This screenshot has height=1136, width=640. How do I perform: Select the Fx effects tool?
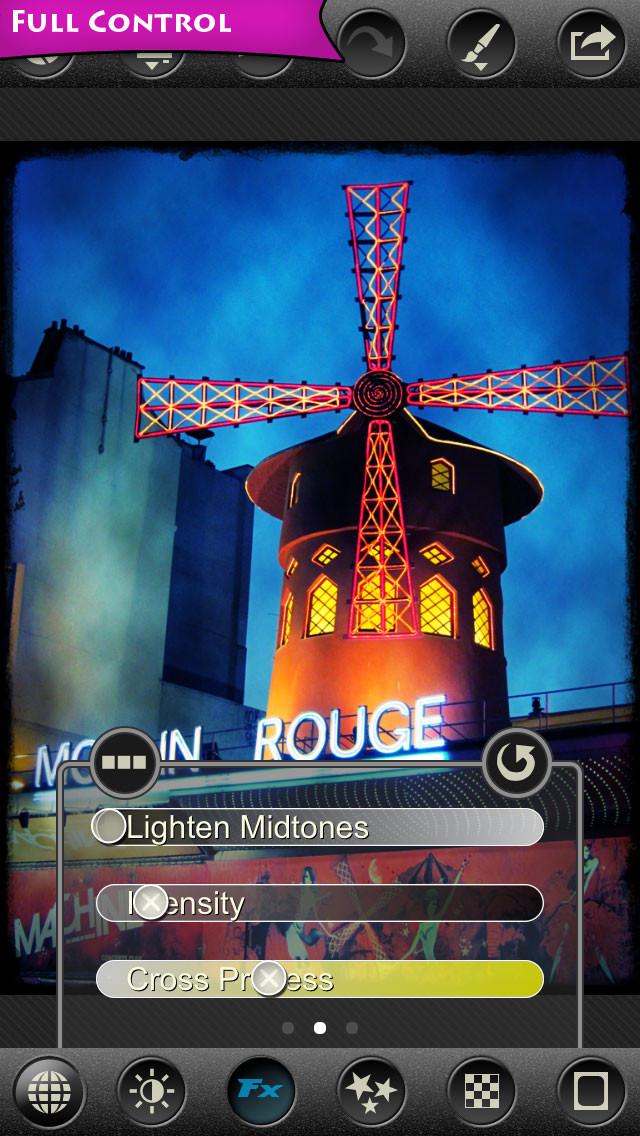pyautogui.click(x=261, y=1091)
